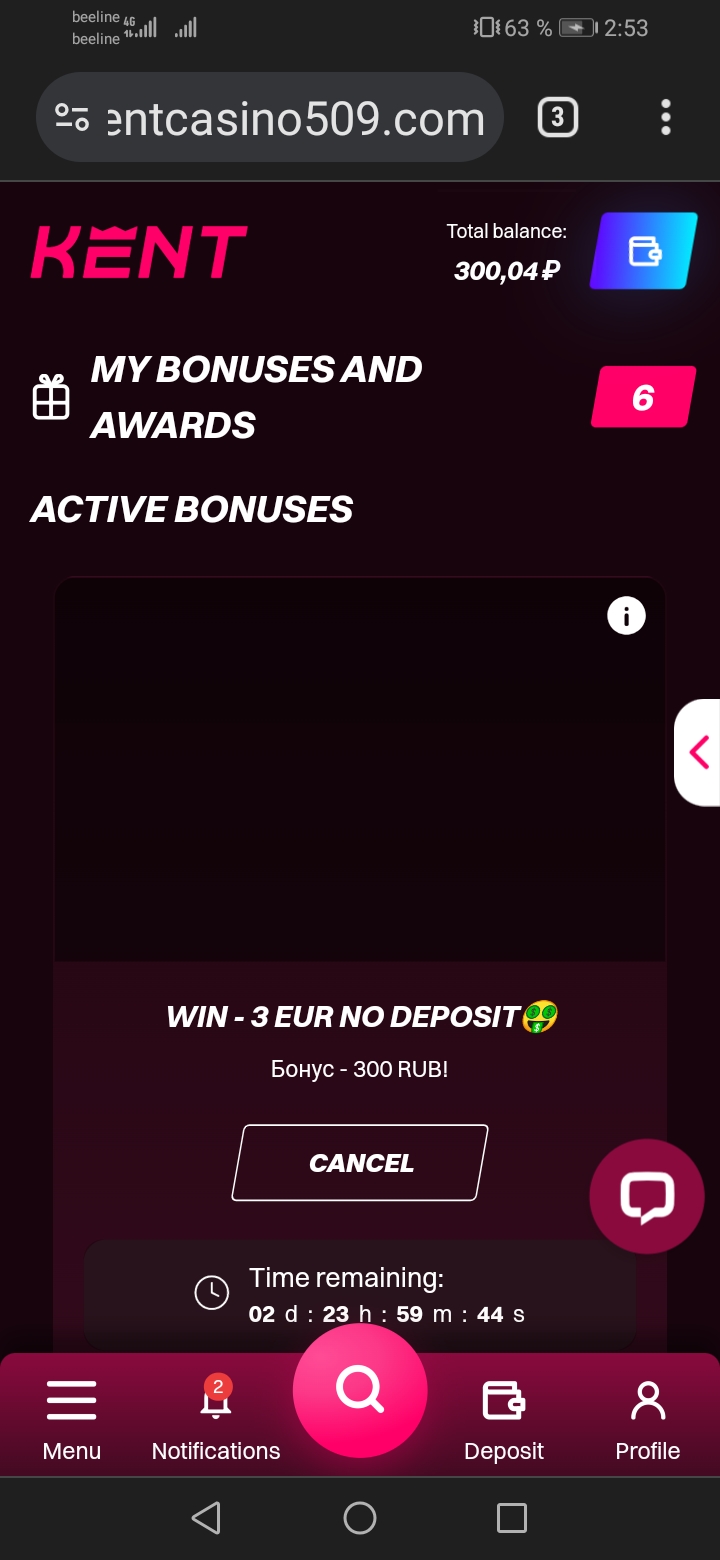Go to the Deposit section
720x1560 pixels.
point(503,1418)
